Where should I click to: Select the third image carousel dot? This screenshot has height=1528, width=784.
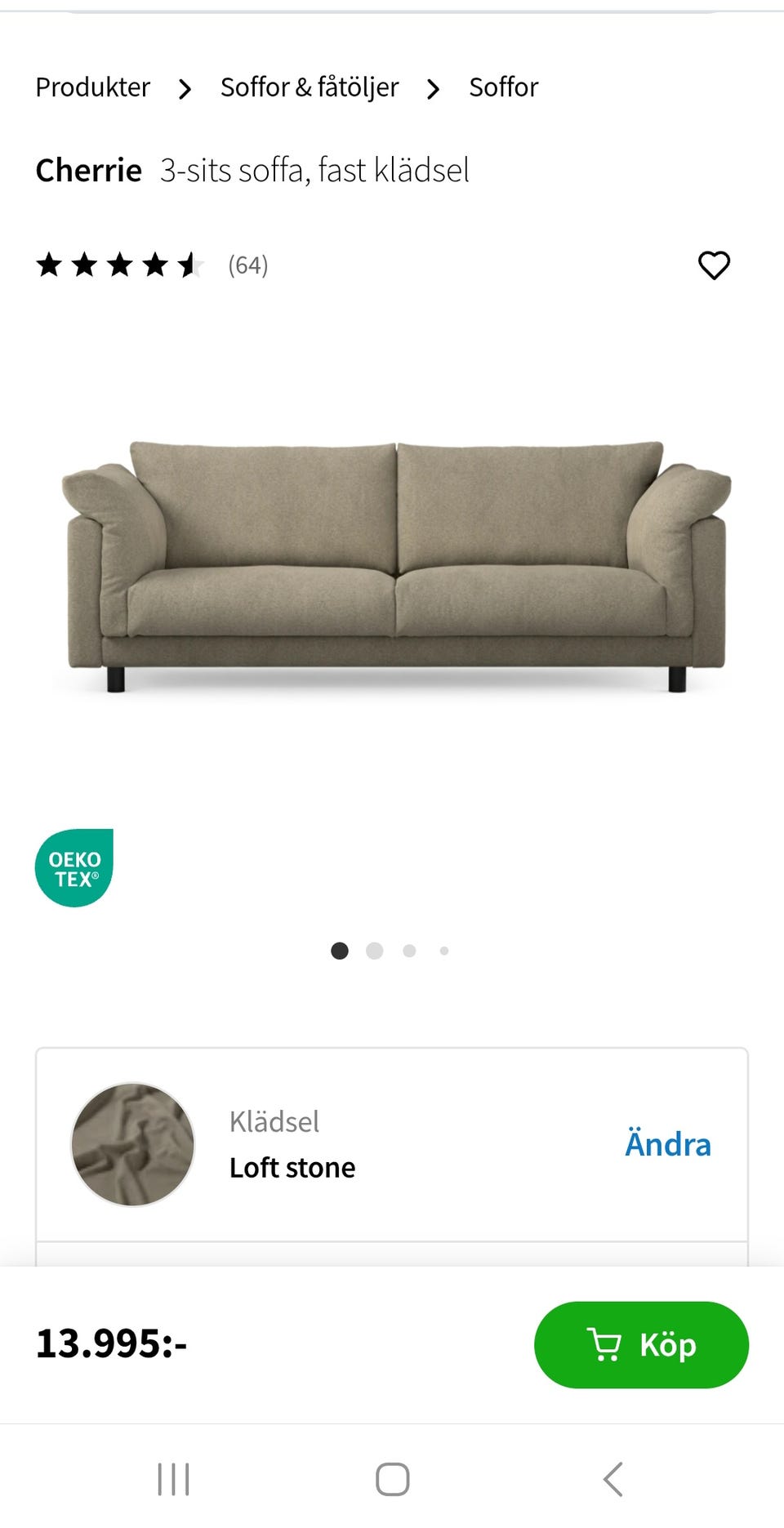[409, 951]
